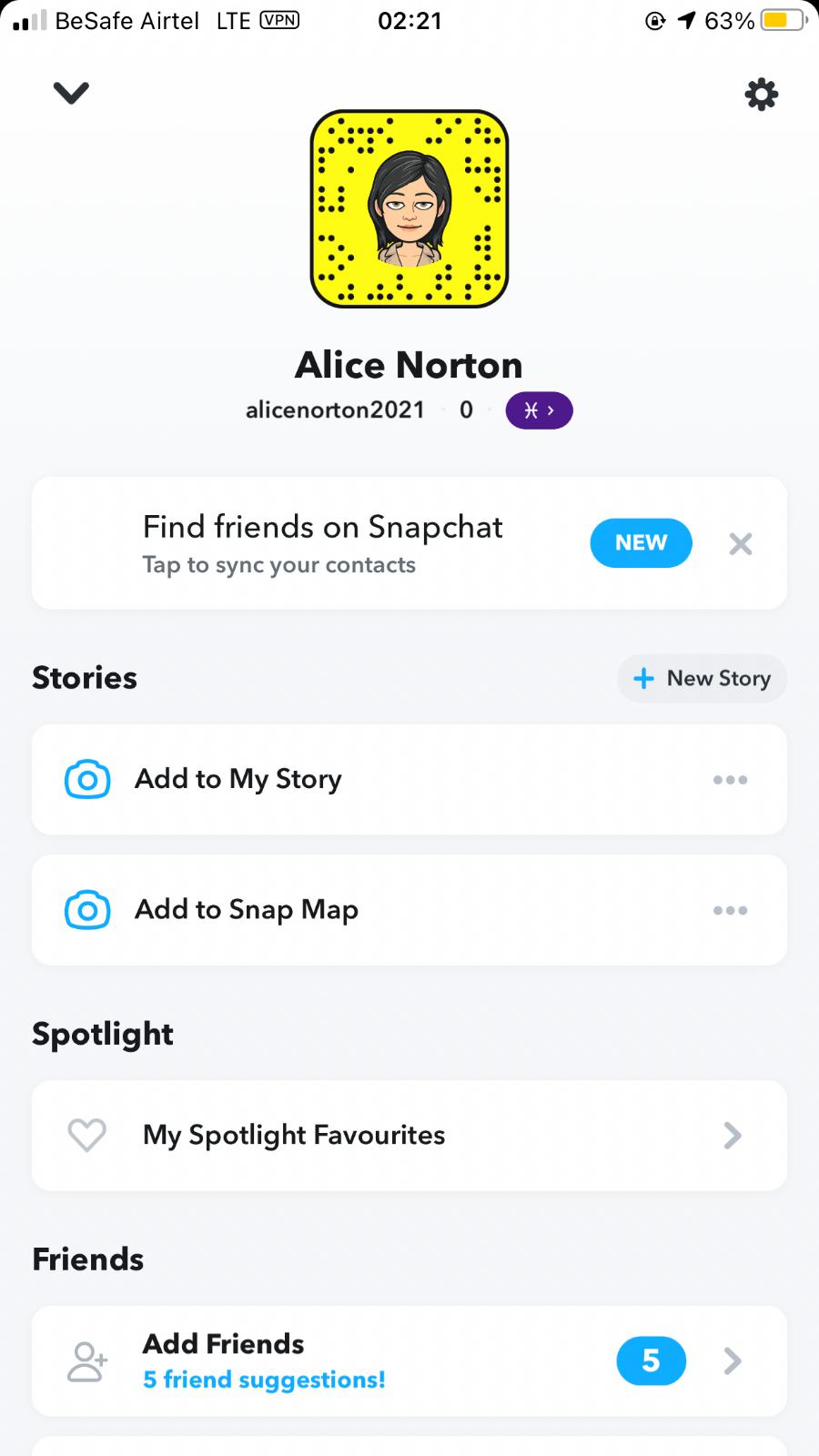Viewport: 819px width, 1456px height.
Task: Dismiss the Find friends banner
Action: pos(741,544)
